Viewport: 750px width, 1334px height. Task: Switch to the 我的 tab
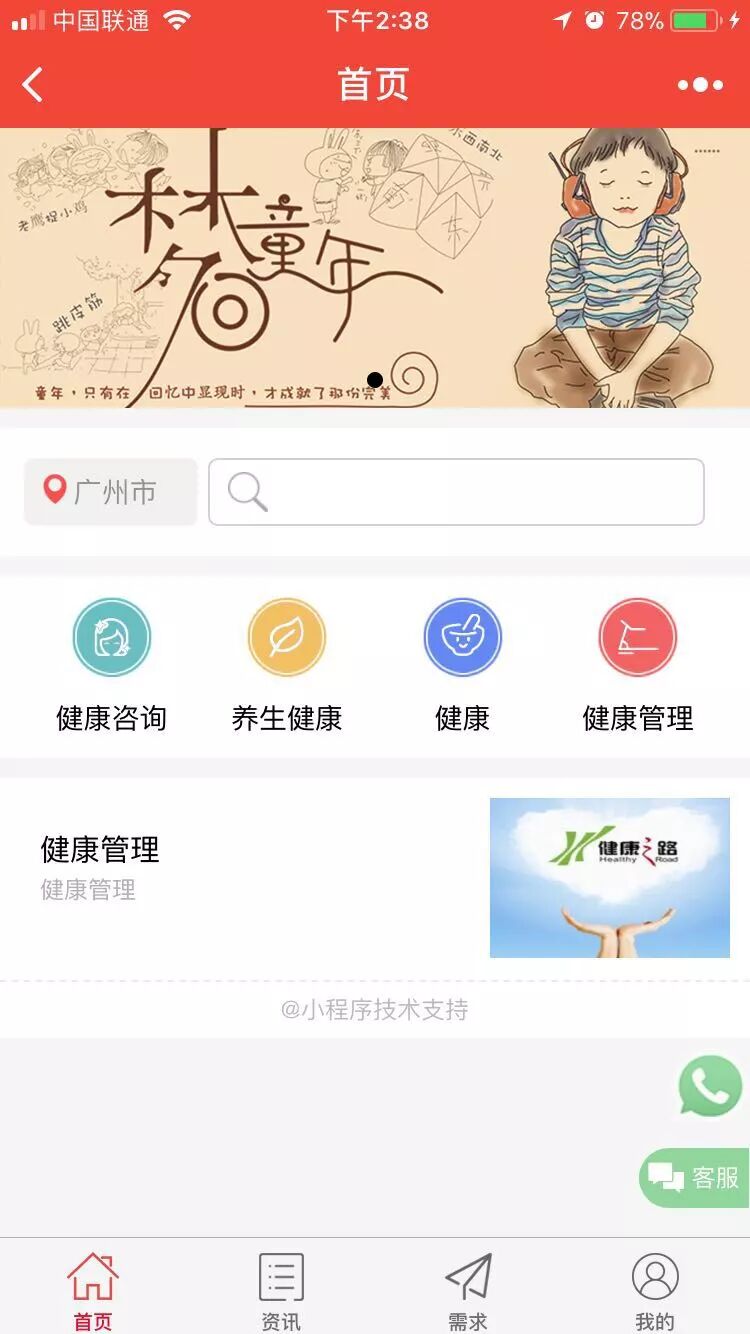(655, 1291)
